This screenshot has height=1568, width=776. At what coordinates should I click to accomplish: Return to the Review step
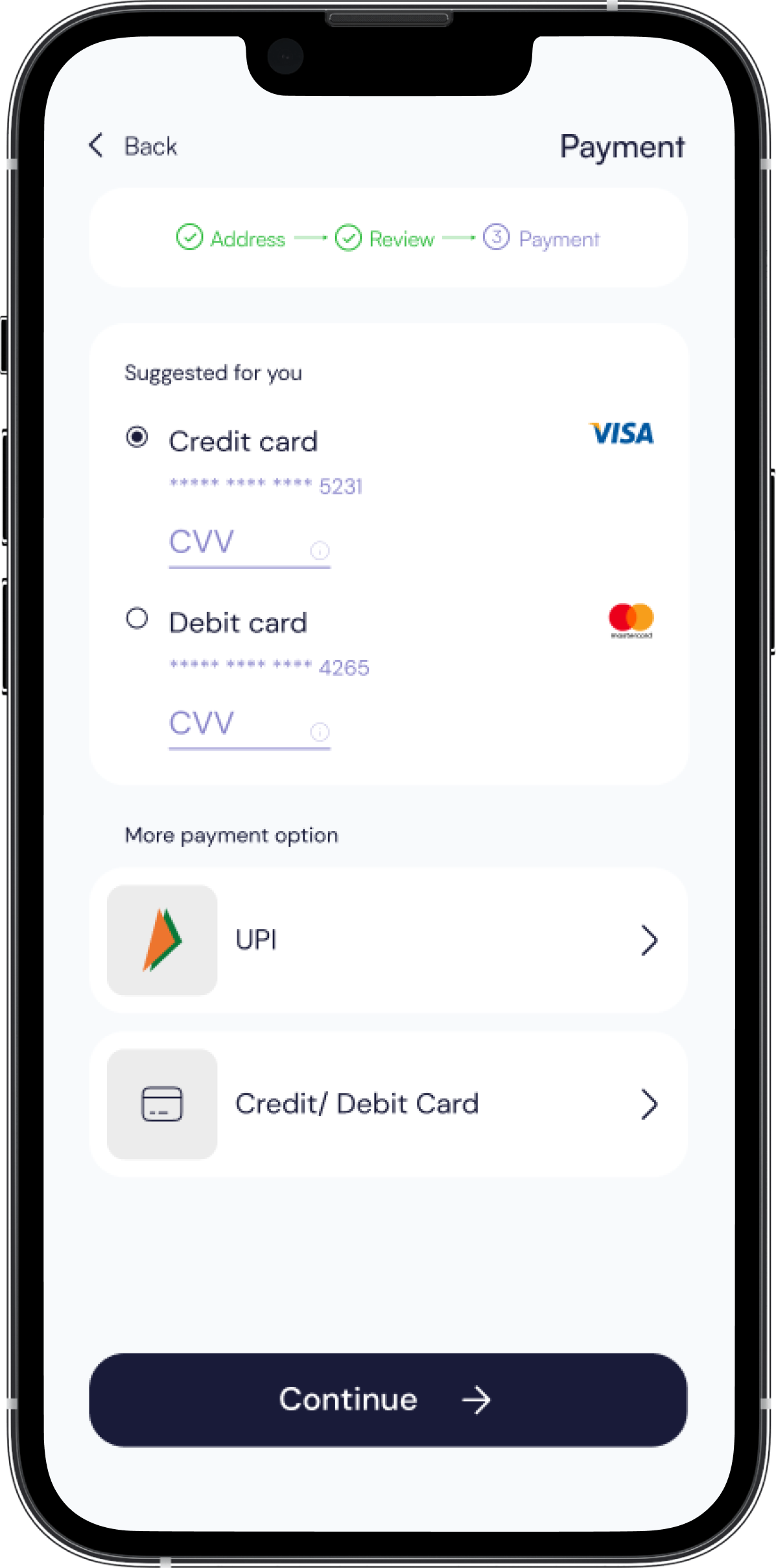[384, 239]
